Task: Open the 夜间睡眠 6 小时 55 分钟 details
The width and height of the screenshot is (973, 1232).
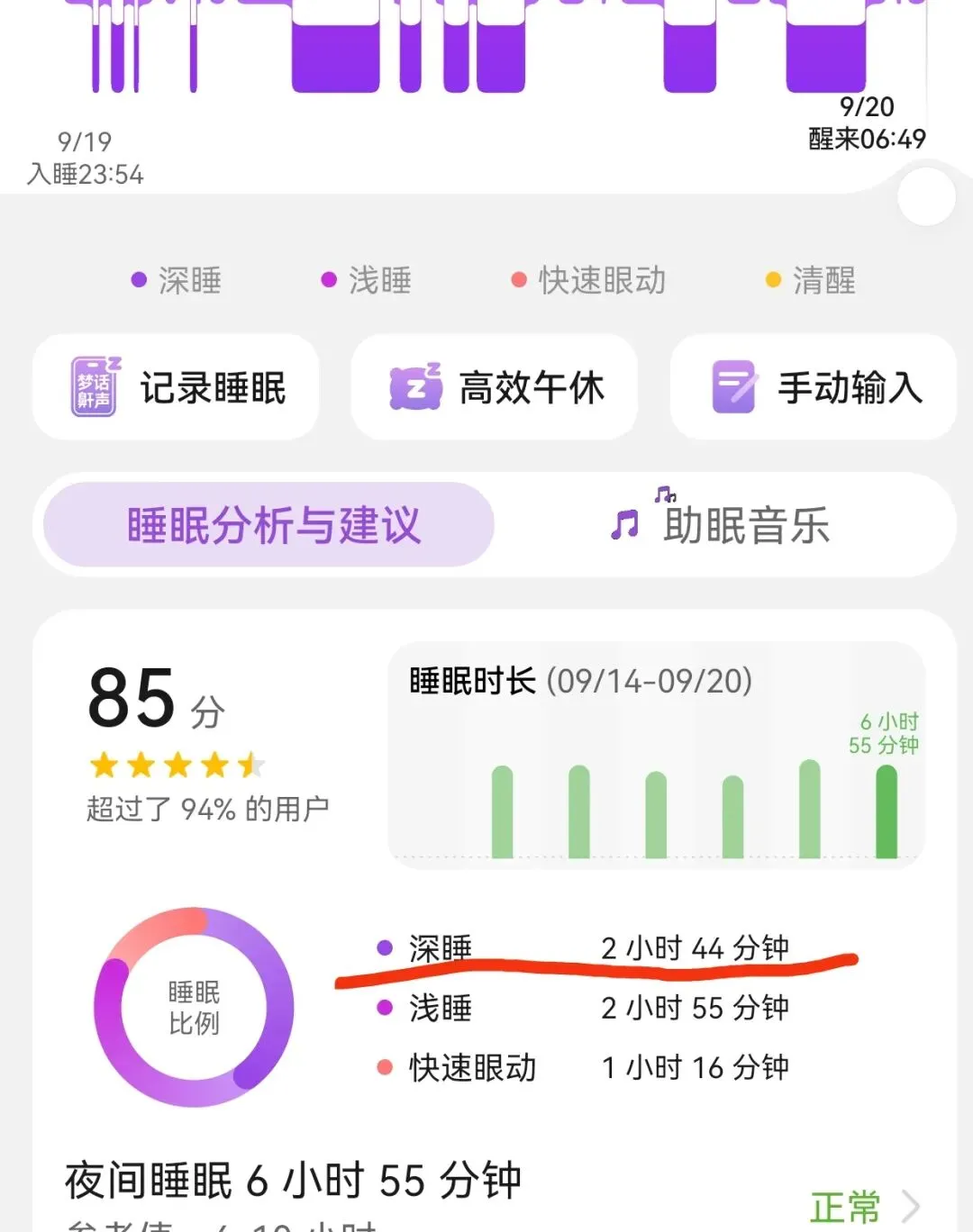Action: [293, 1181]
